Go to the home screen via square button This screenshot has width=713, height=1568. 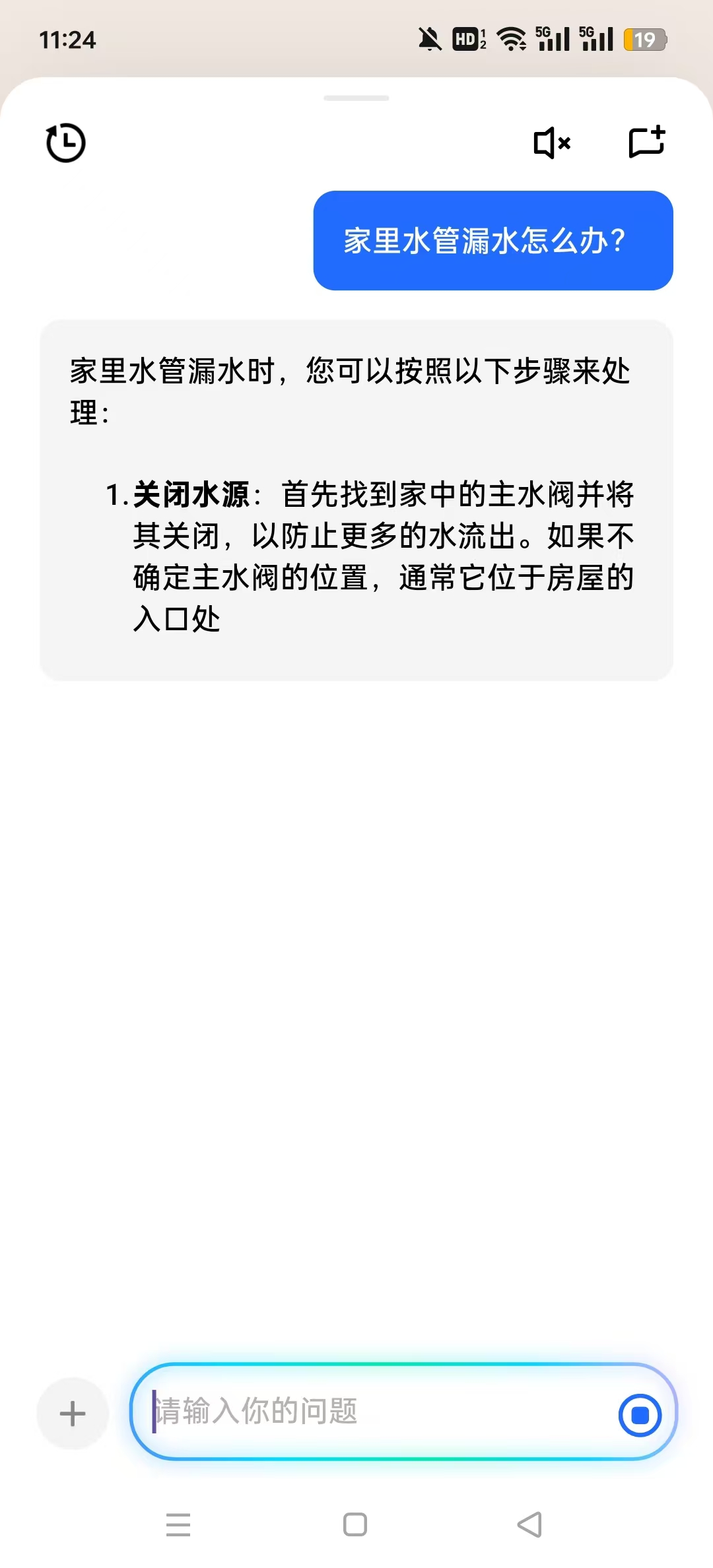click(355, 1524)
